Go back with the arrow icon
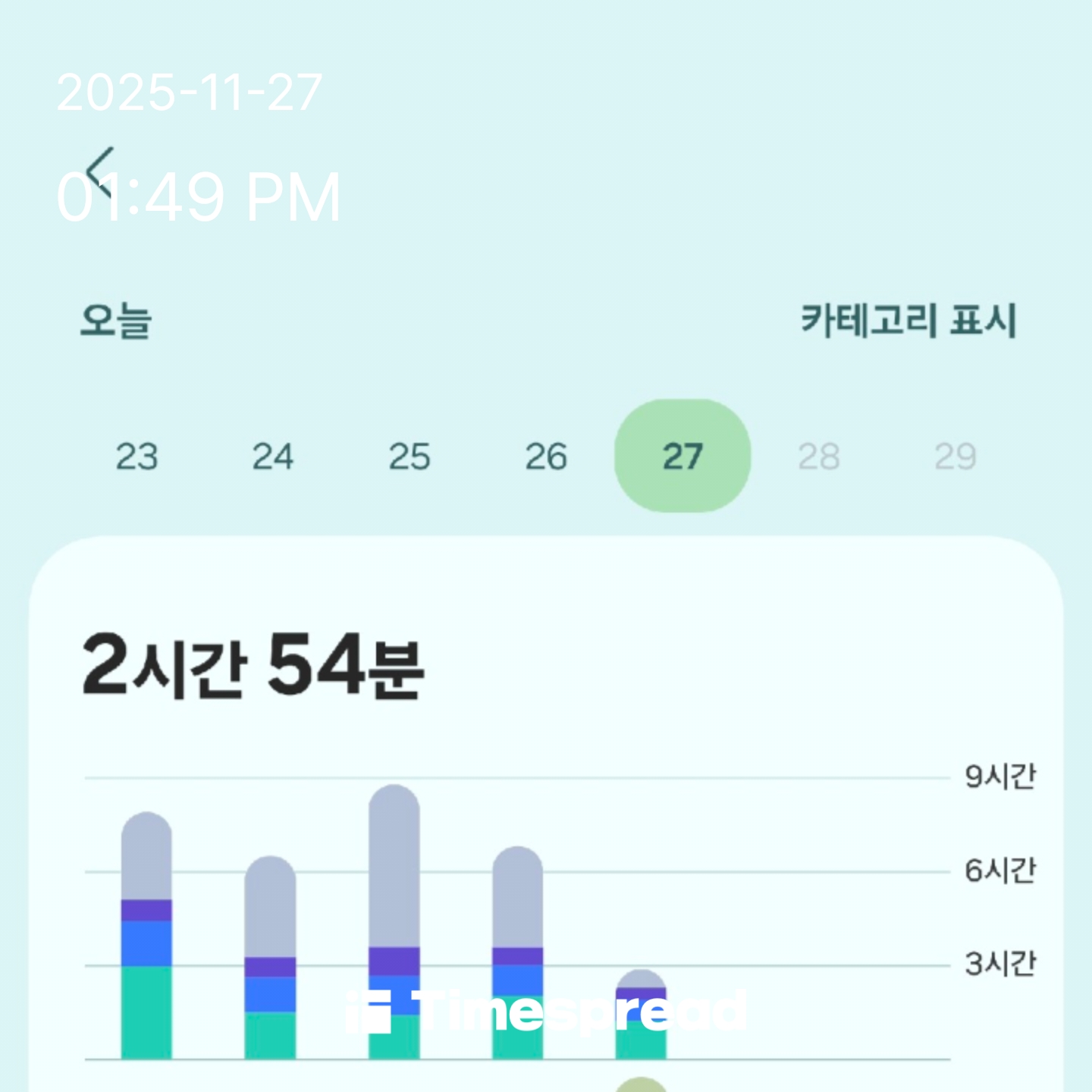1092x1092 pixels. pyautogui.click(x=101, y=172)
